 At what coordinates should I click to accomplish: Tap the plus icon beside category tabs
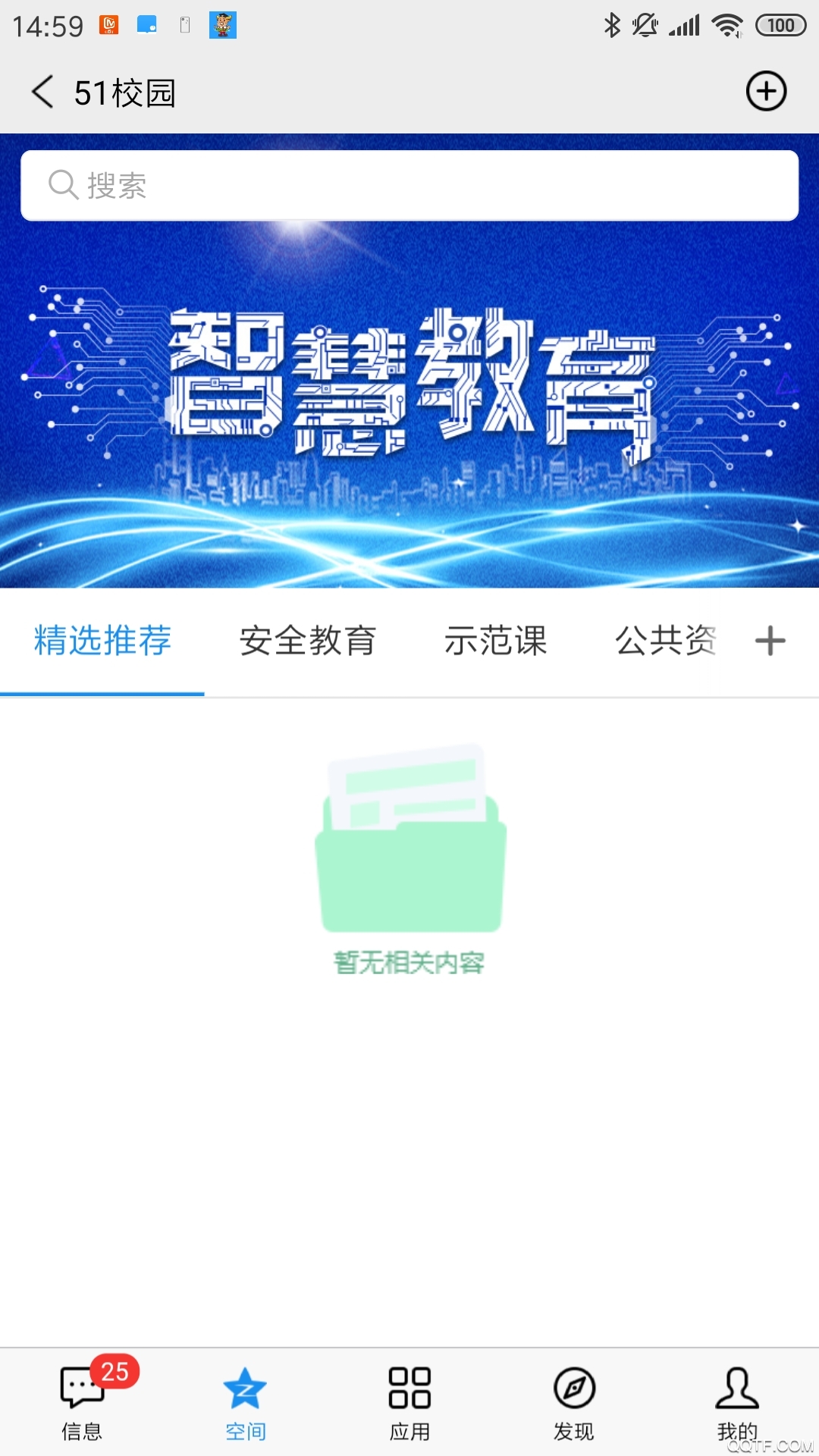[x=770, y=641]
